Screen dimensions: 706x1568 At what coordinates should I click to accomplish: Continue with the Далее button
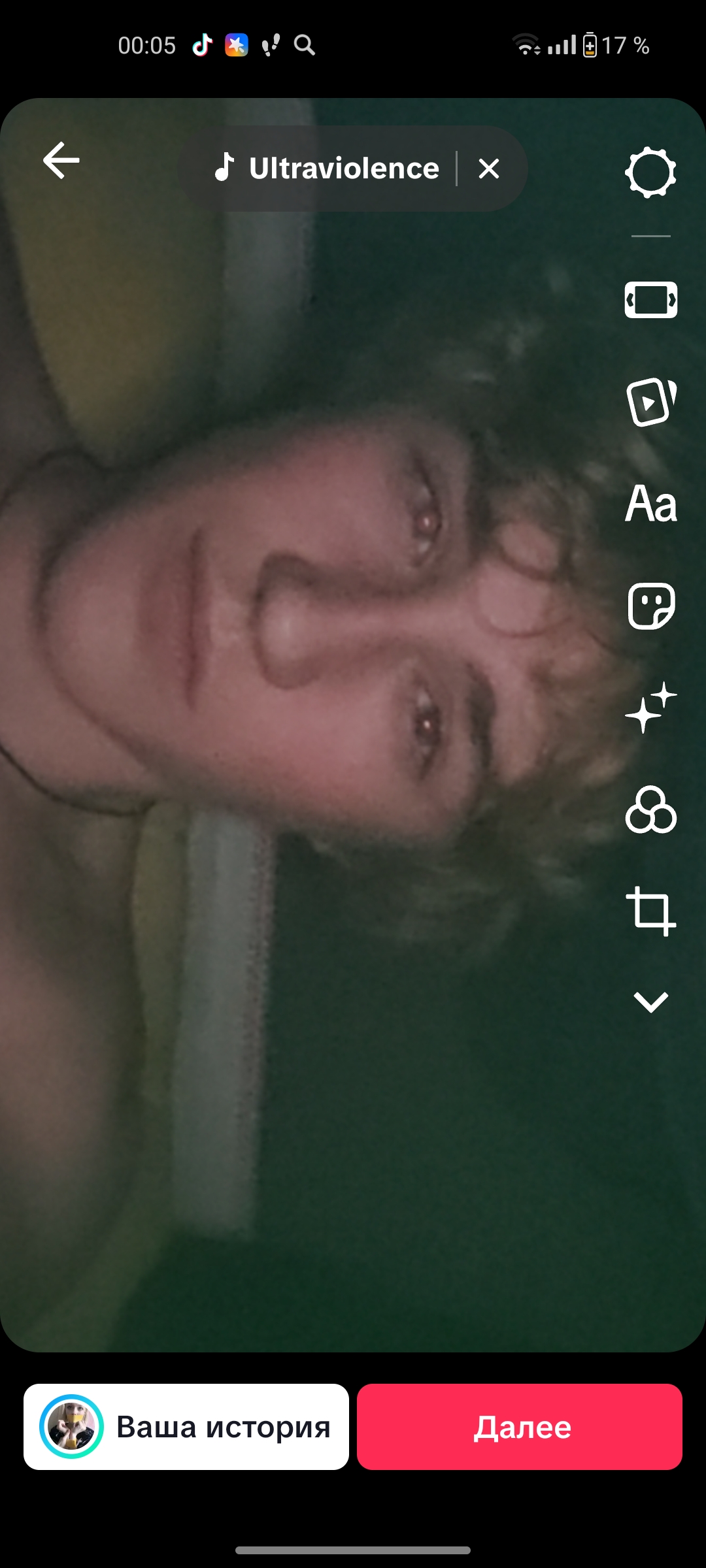520,1427
